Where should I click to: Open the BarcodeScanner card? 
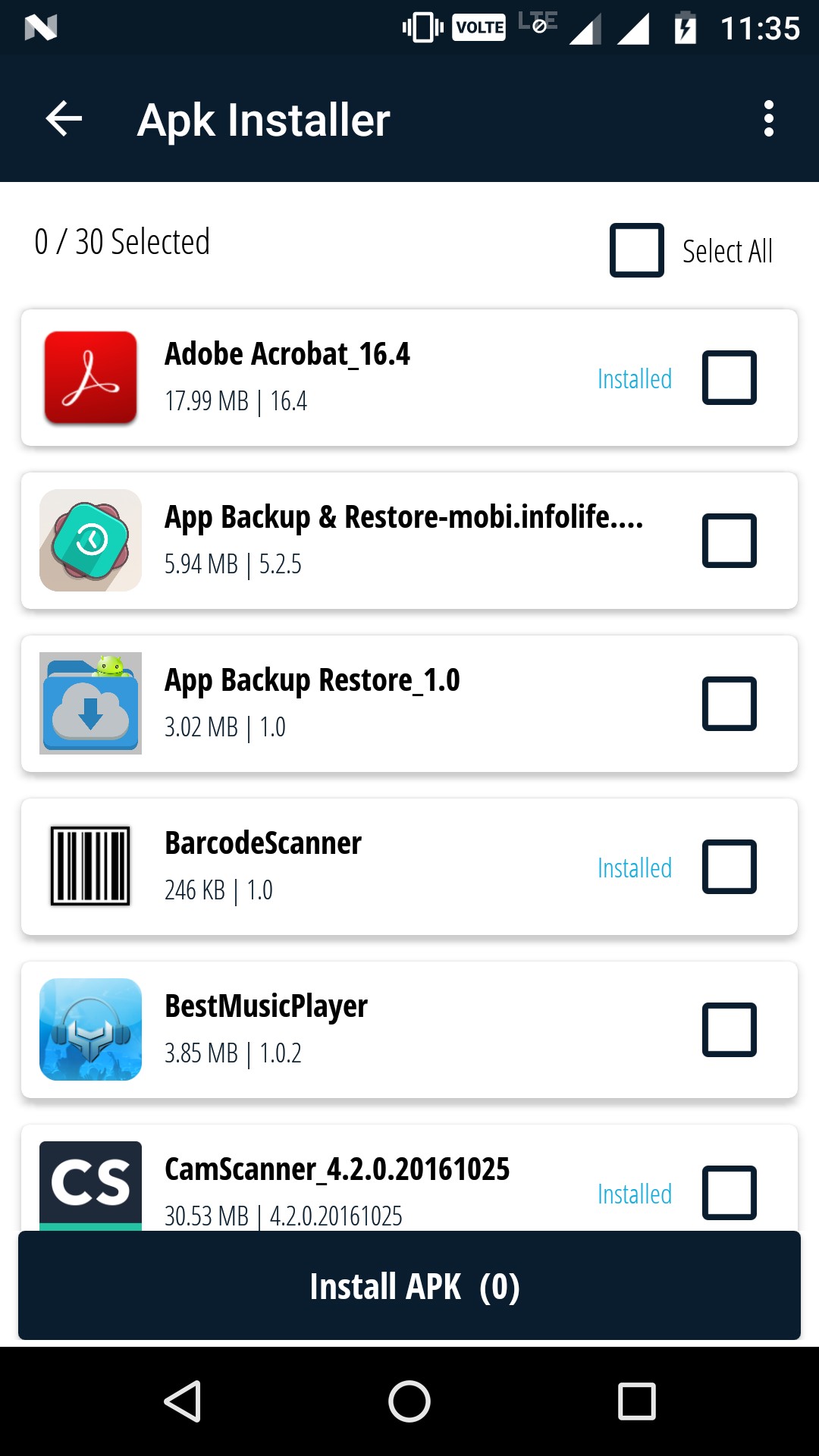pos(409,867)
